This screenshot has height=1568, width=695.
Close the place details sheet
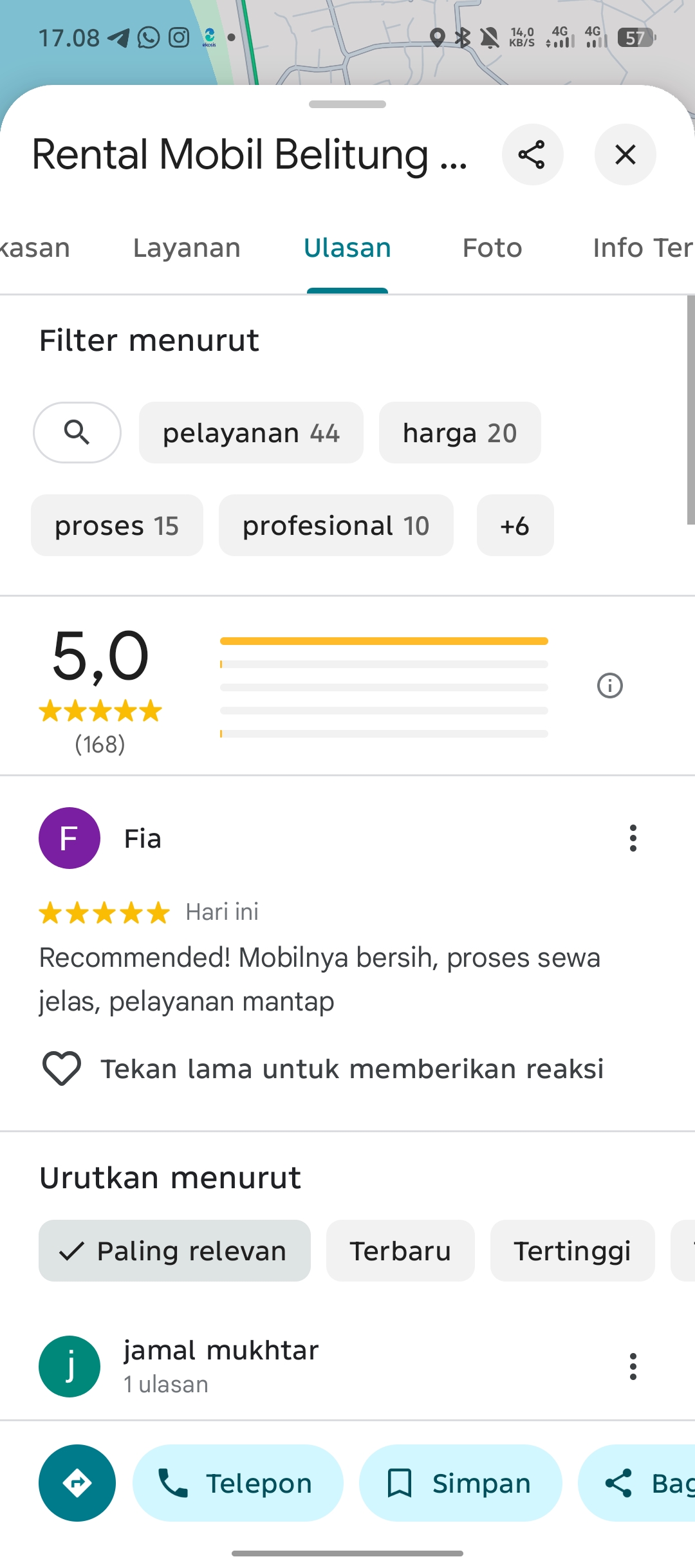pos(625,154)
